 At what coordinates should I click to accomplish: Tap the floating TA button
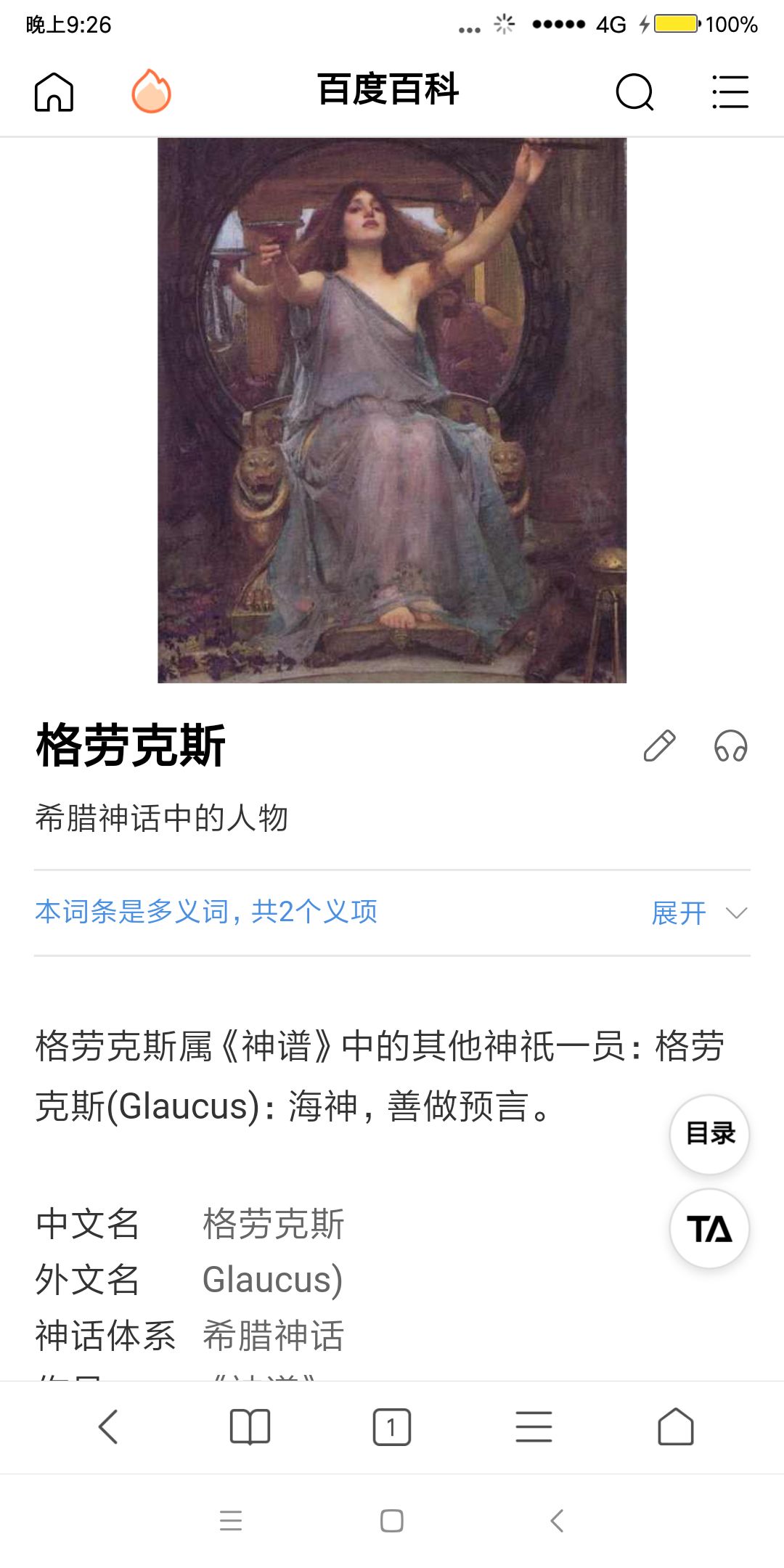point(710,1229)
